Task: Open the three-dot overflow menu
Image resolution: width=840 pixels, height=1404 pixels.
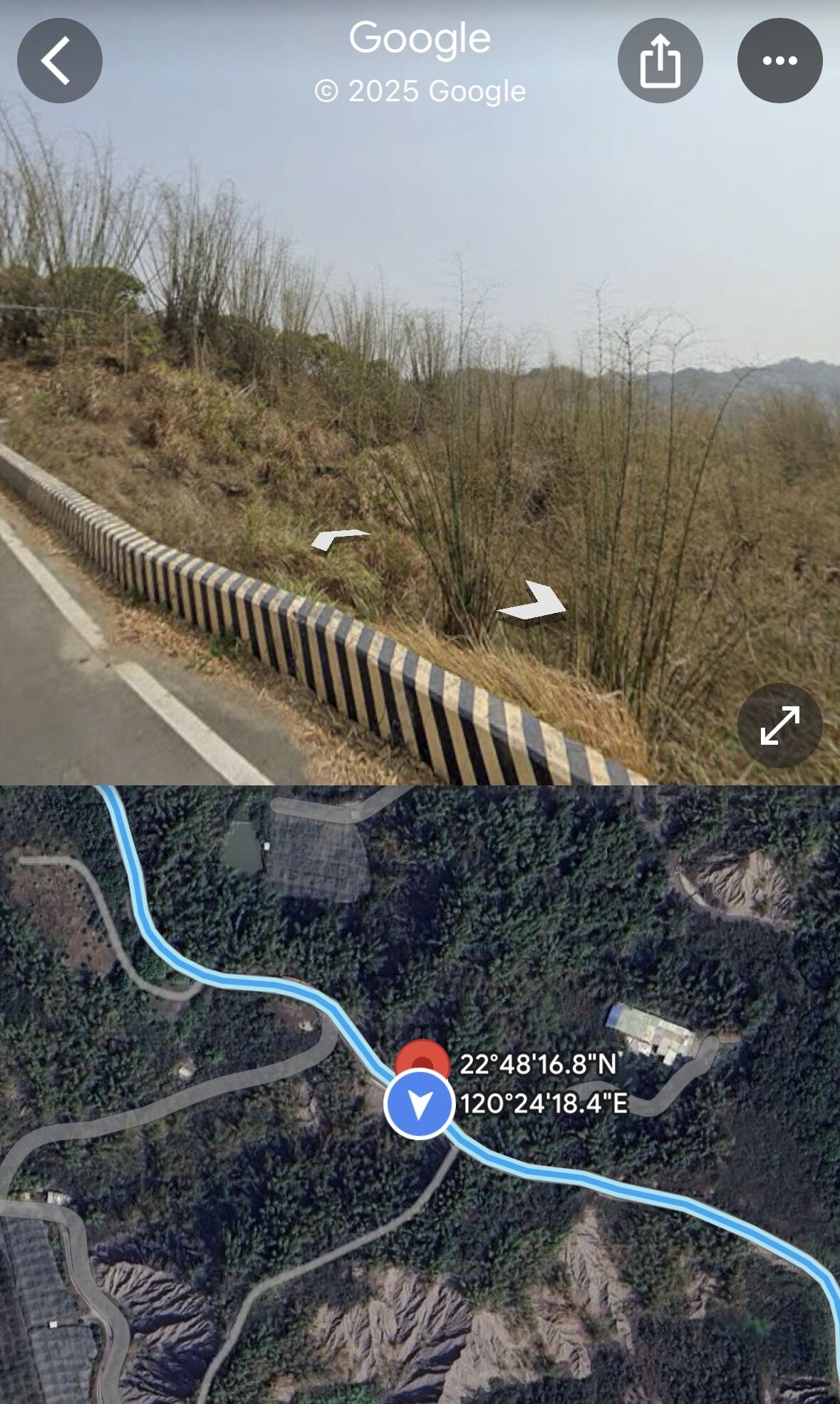Action: [779, 61]
